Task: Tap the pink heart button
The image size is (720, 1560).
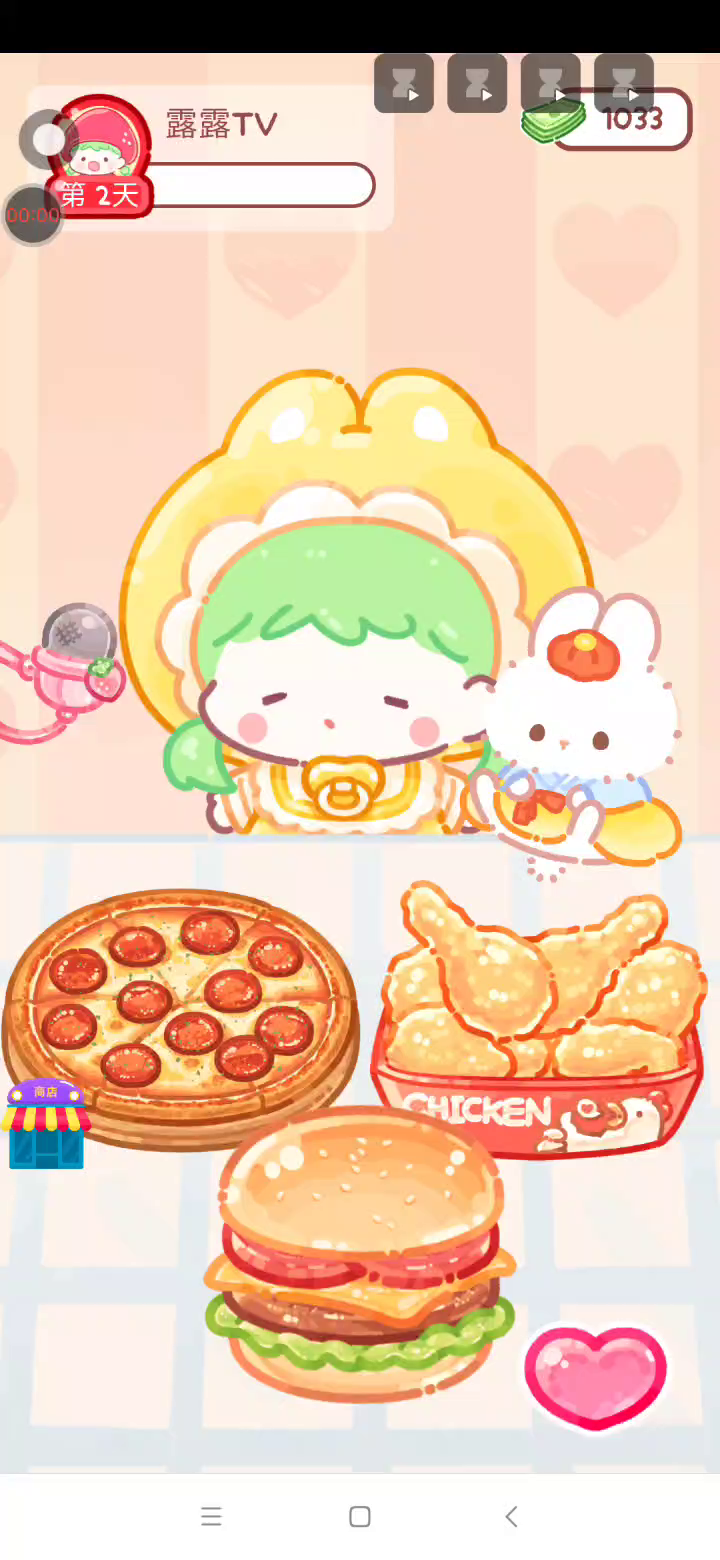Action: [x=595, y=1375]
